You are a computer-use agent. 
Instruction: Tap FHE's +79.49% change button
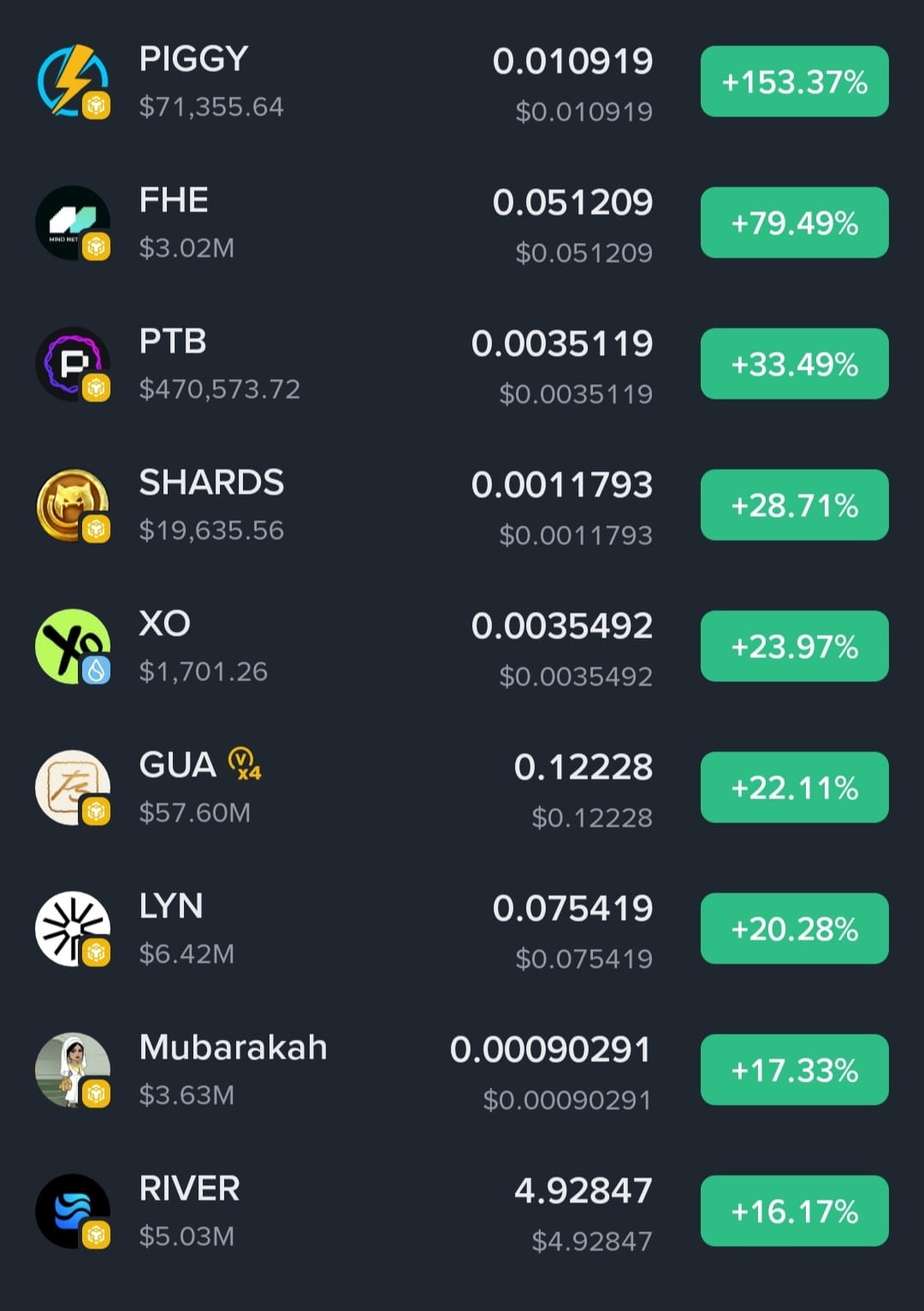pyautogui.click(x=794, y=223)
